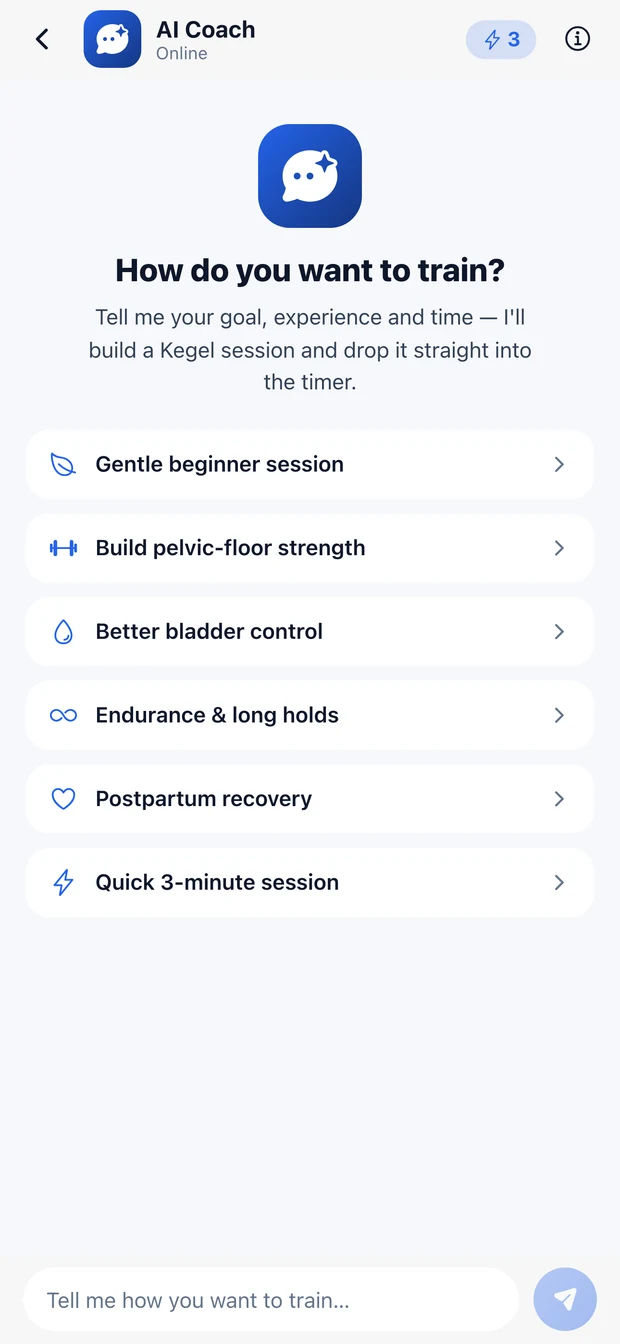This screenshot has height=1344, width=620.
Task: Select Endurance & long holds
Action: pyautogui.click(x=310, y=715)
